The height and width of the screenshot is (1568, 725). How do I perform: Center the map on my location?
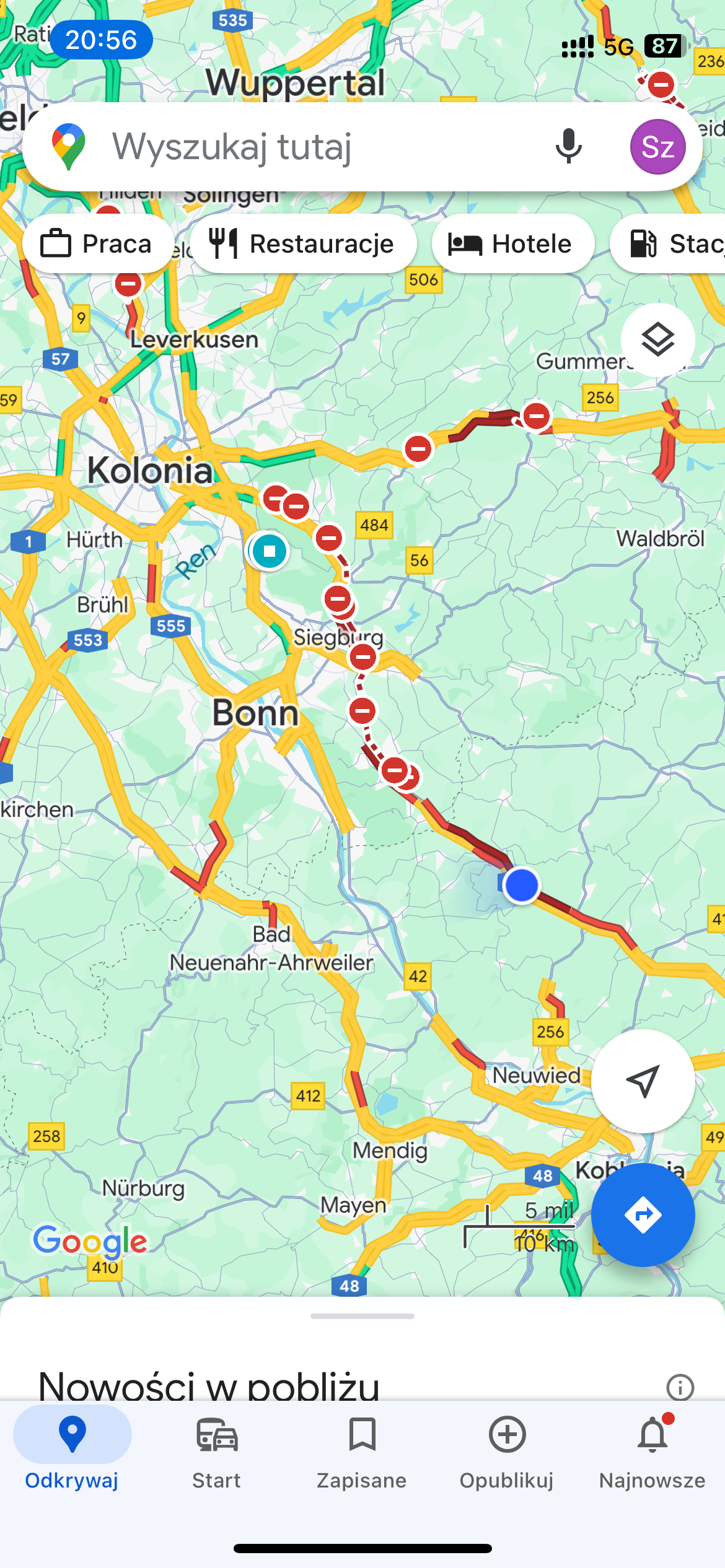tap(643, 1081)
